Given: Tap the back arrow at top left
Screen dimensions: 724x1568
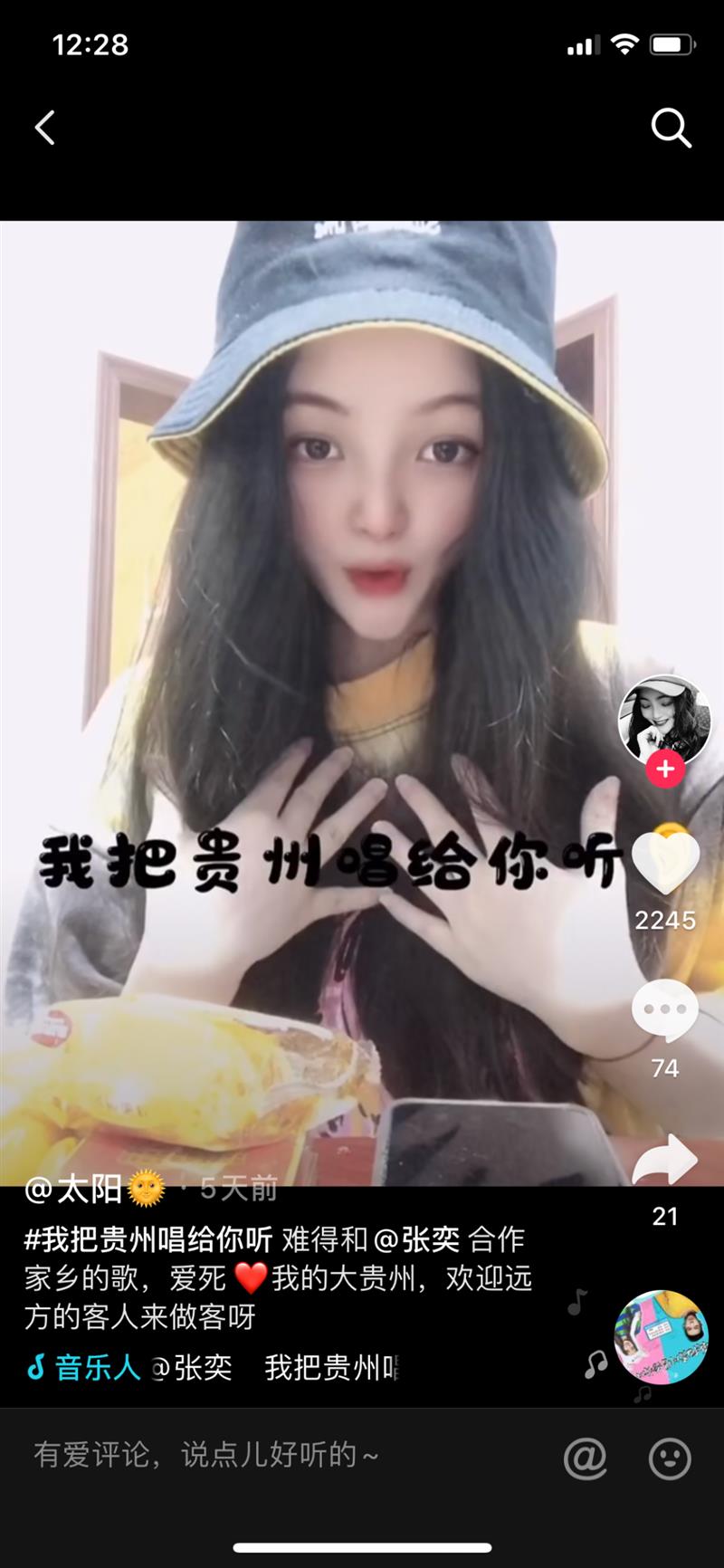Looking at the screenshot, I should tap(46, 128).
